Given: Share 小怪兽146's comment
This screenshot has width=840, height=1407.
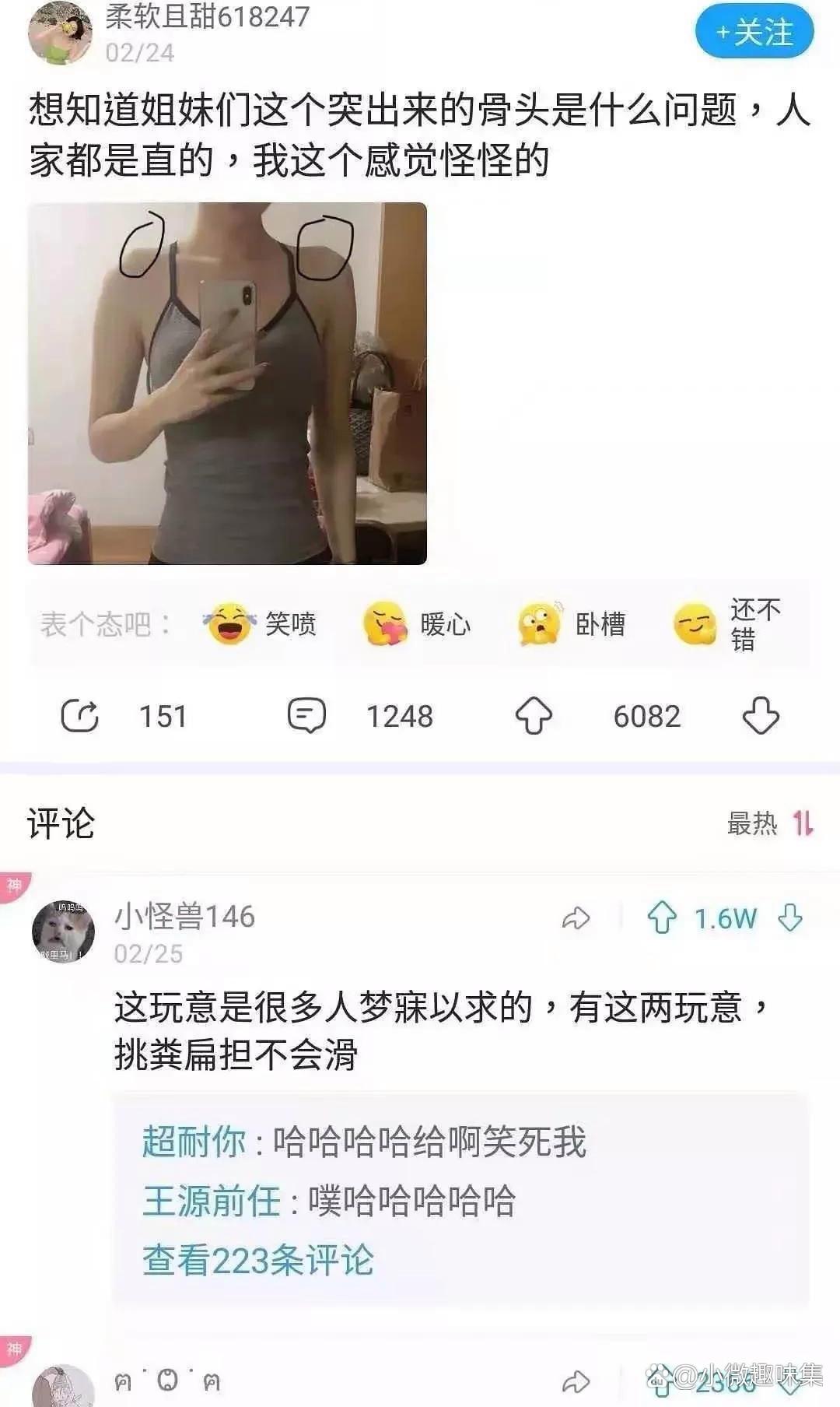Looking at the screenshot, I should [x=576, y=919].
